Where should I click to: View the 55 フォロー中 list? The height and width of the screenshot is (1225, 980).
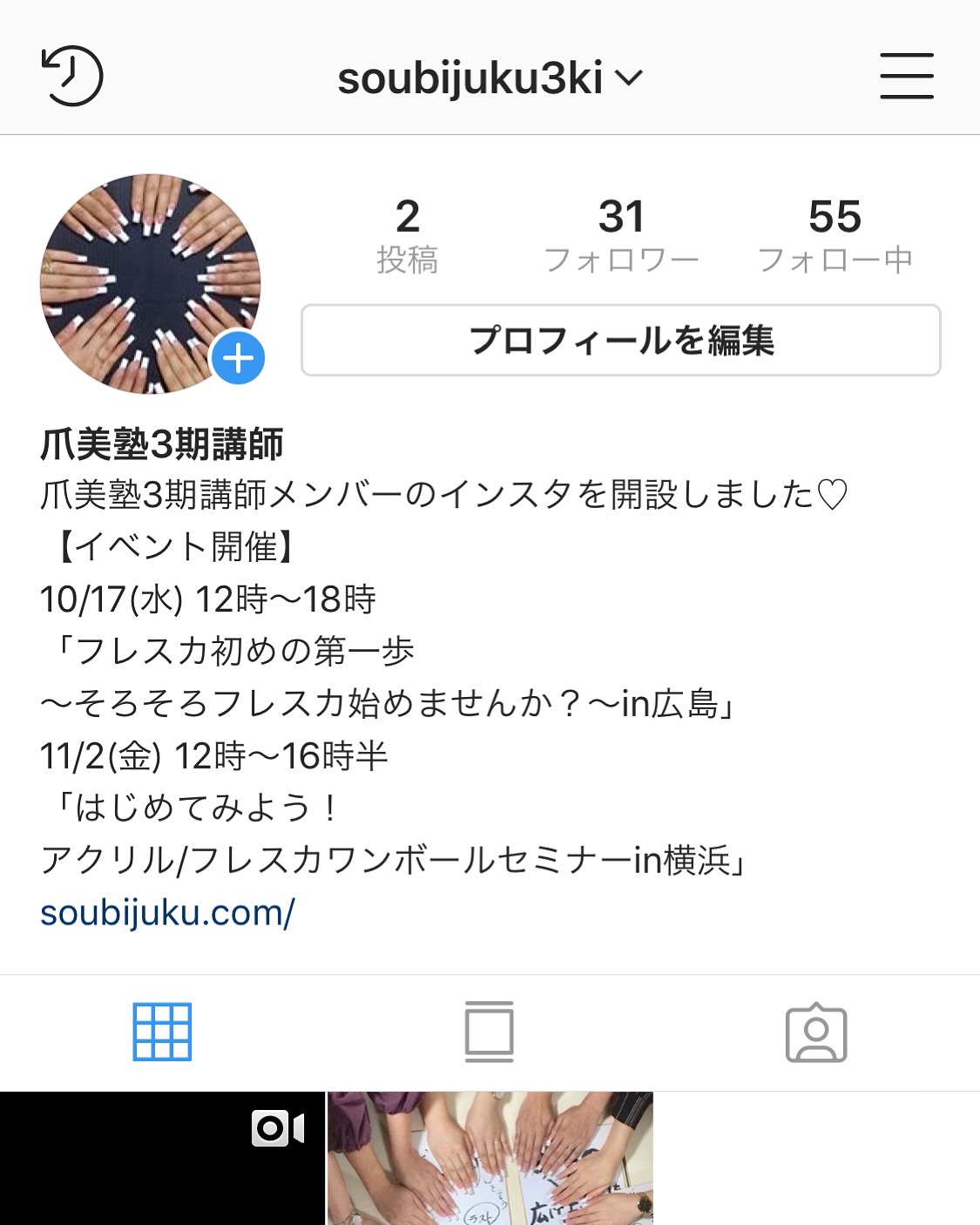point(835,235)
